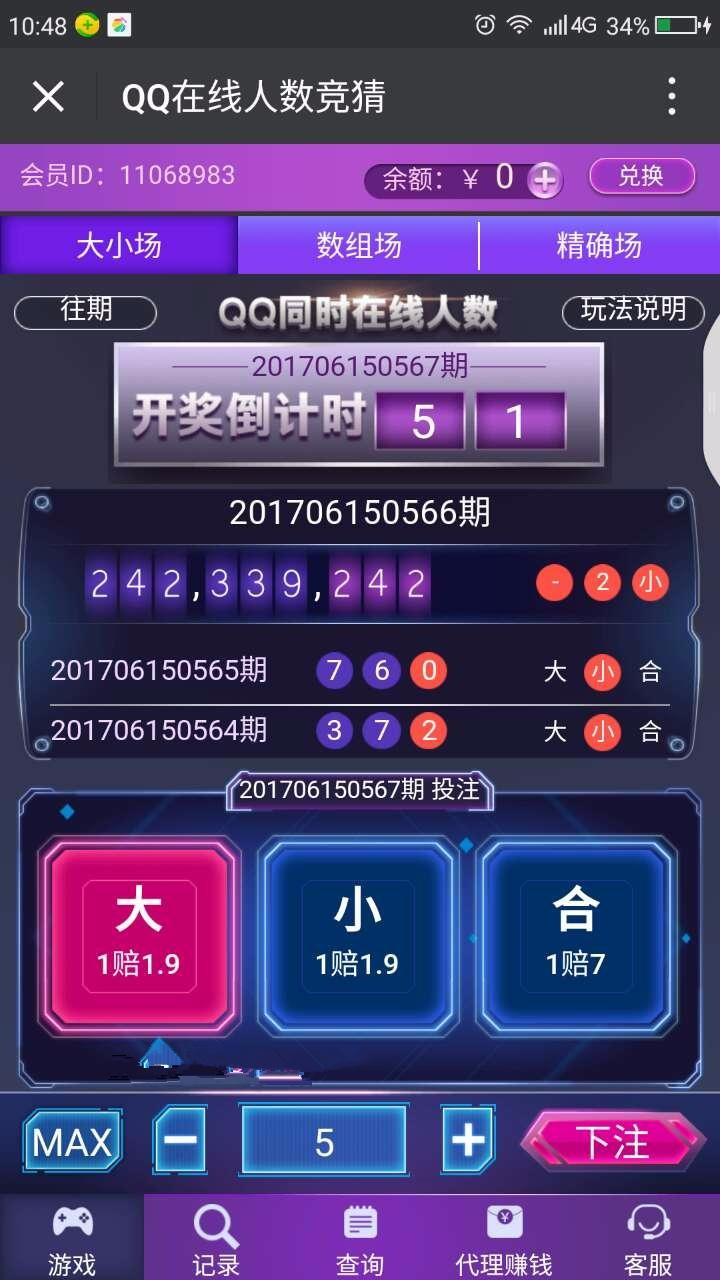The width and height of the screenshot is (720, 1280).
Task: Tap 下注 to place the bet
Action: pyautogui.click(x=612, y=1141)
